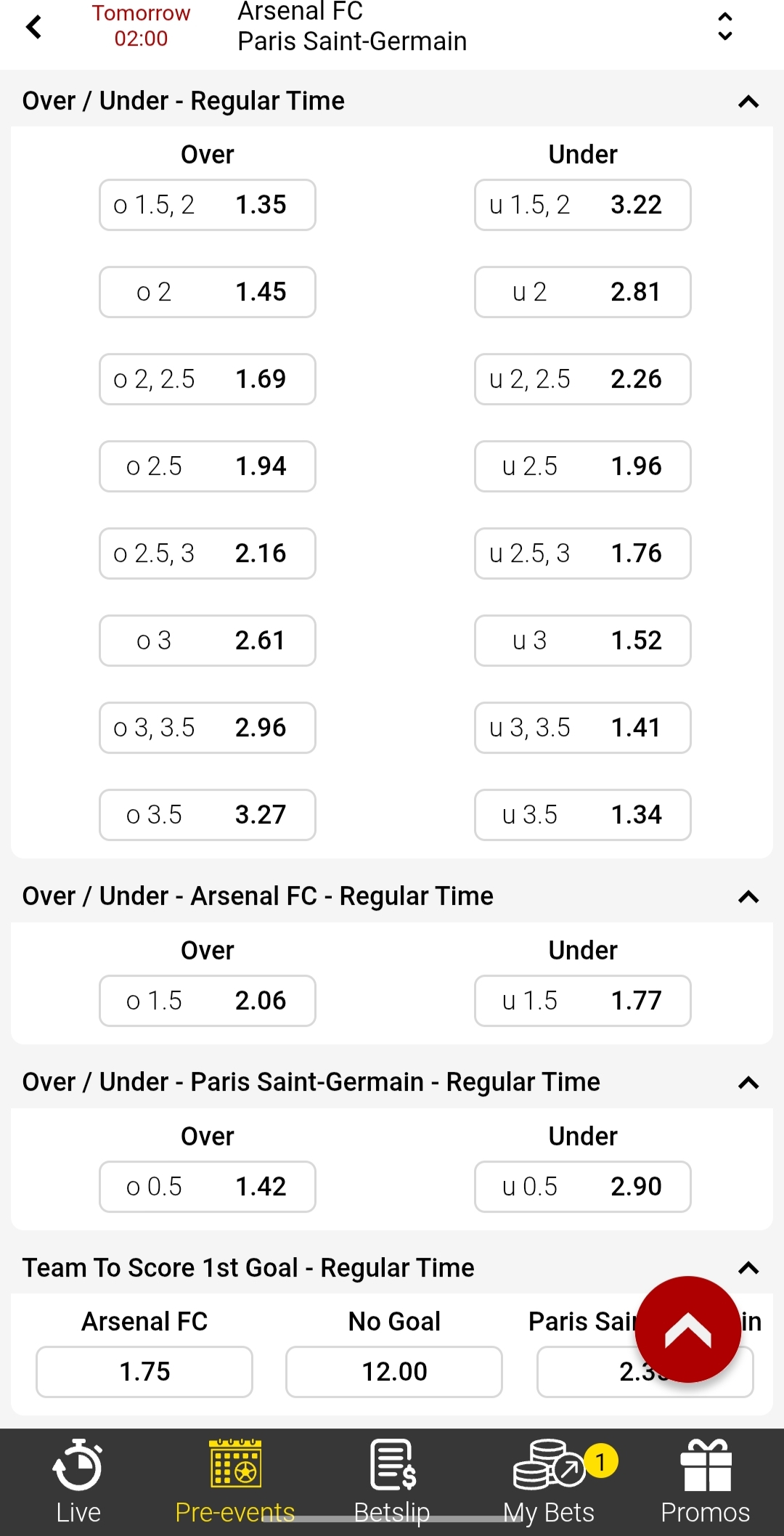The image size is (784, 1536).
Task: Open the Betslip tab
Action: [392, 1482]
